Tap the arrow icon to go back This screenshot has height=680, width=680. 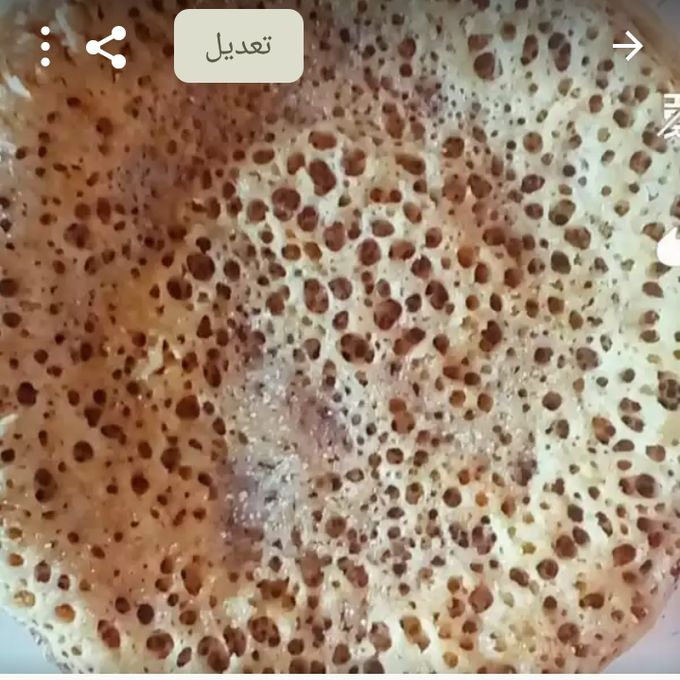(627, 46)
